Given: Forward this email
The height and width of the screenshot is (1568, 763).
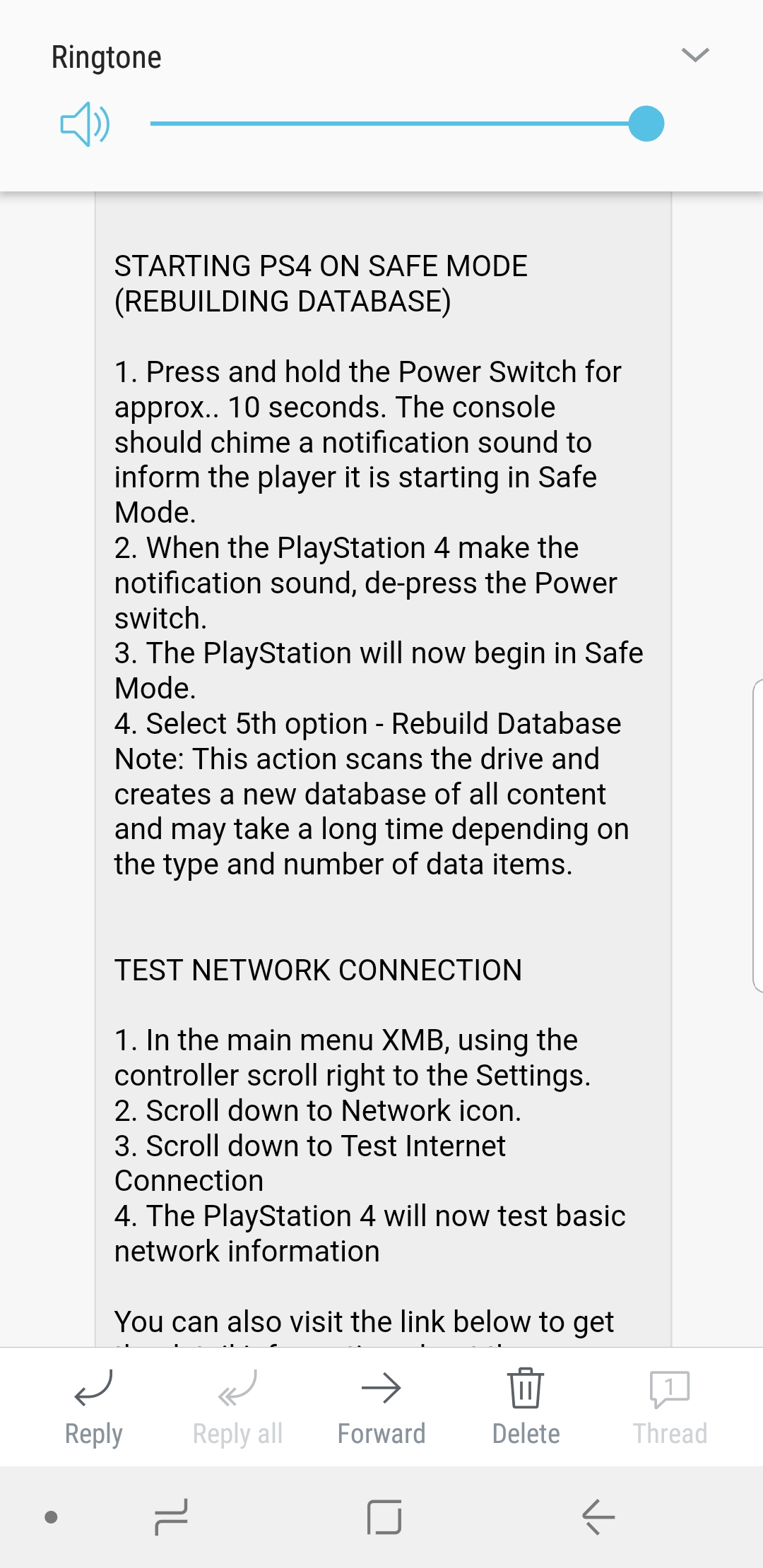Looking at the screenshot, I should pos(381,1407).
